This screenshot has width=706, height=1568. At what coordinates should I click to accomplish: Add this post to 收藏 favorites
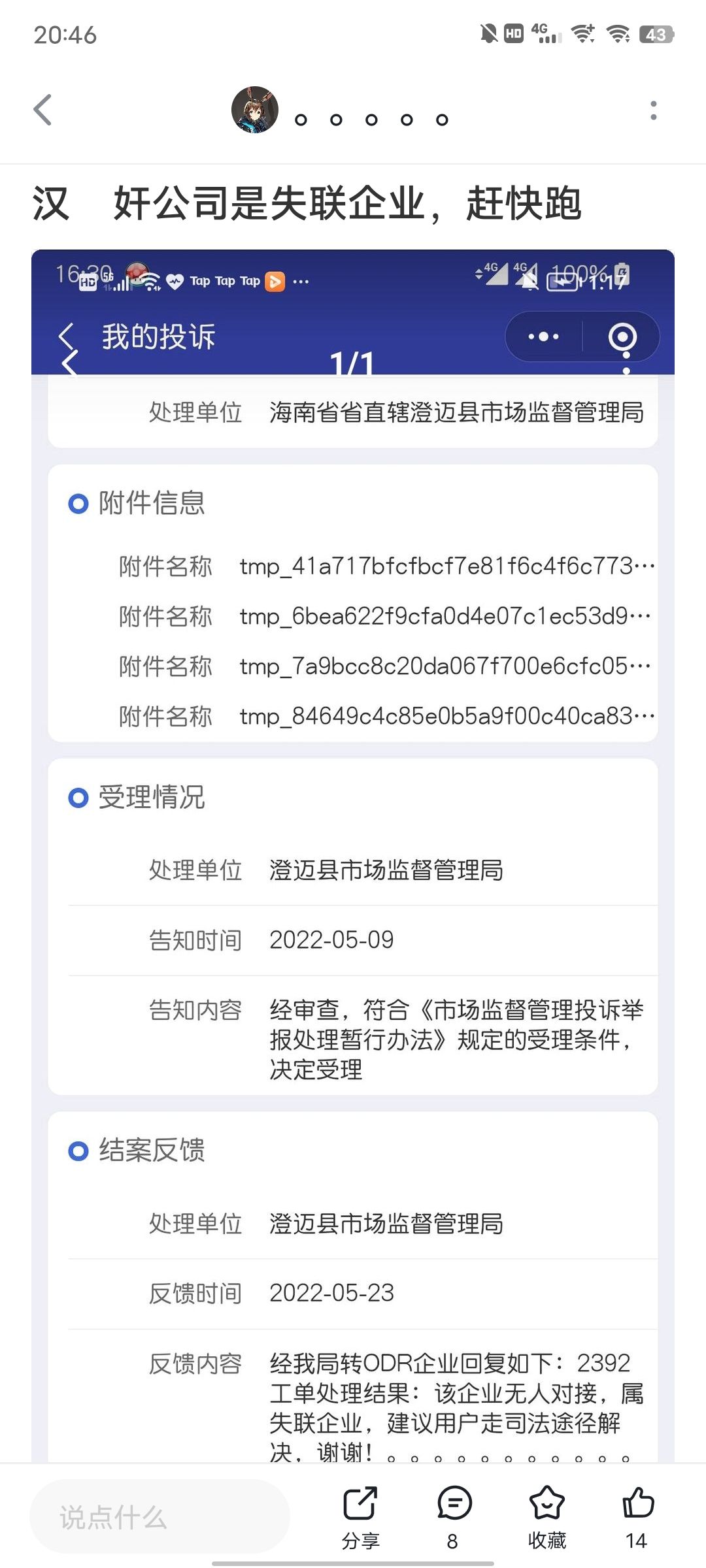coord(546,1516)
